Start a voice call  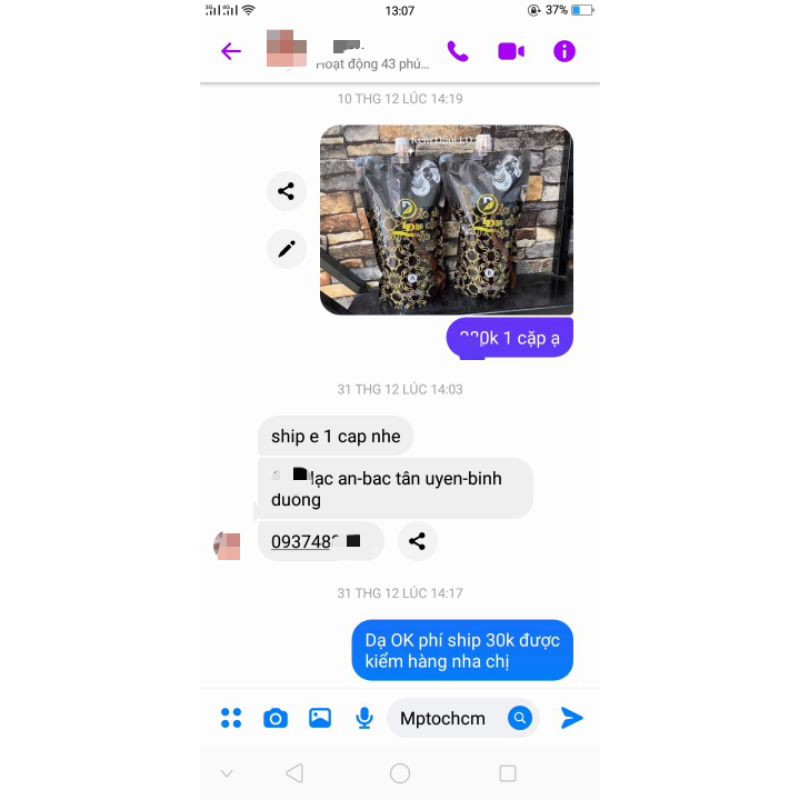coord(458,51)
